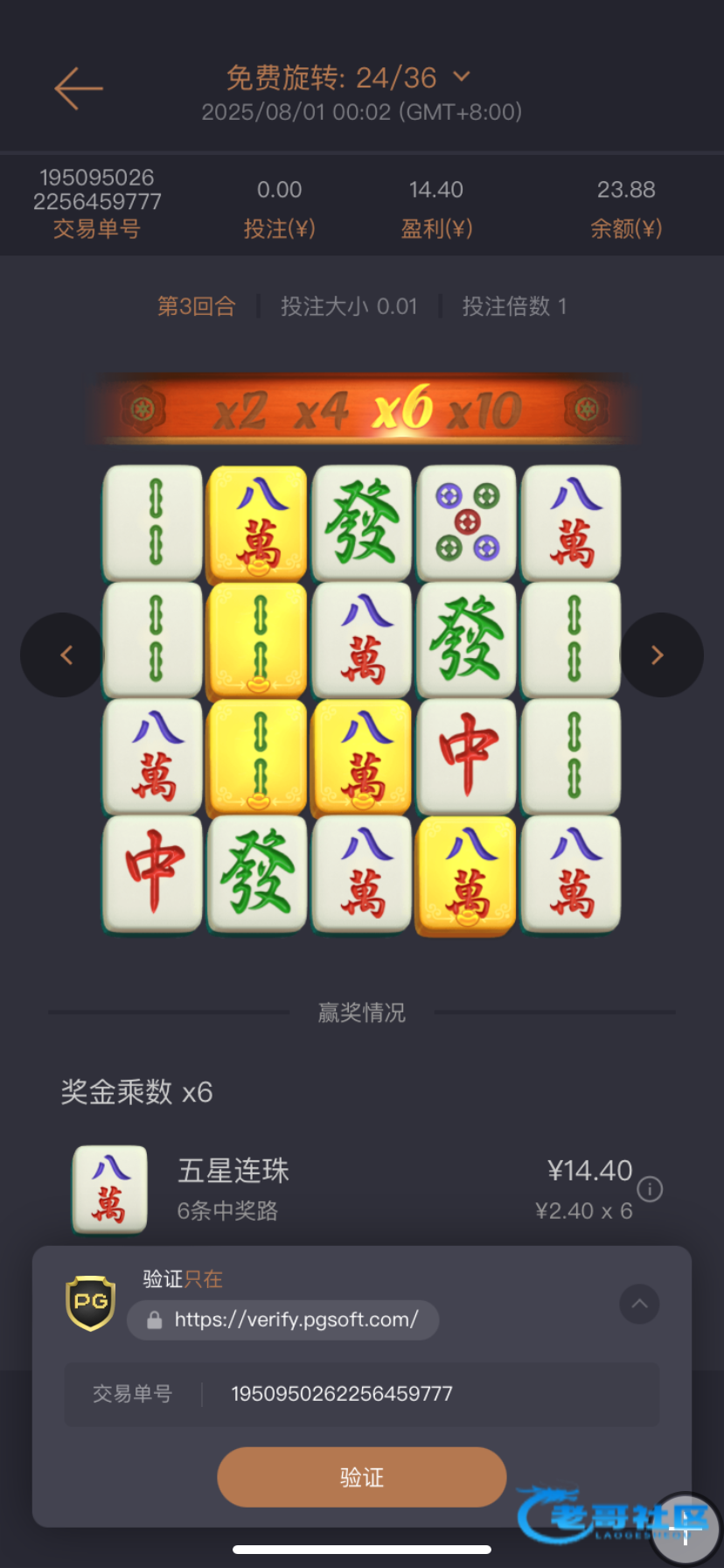This screenshot has width=724, height=1568.
Task: Tap the 交易单号 transaction number field
Action: (361, 1394)
